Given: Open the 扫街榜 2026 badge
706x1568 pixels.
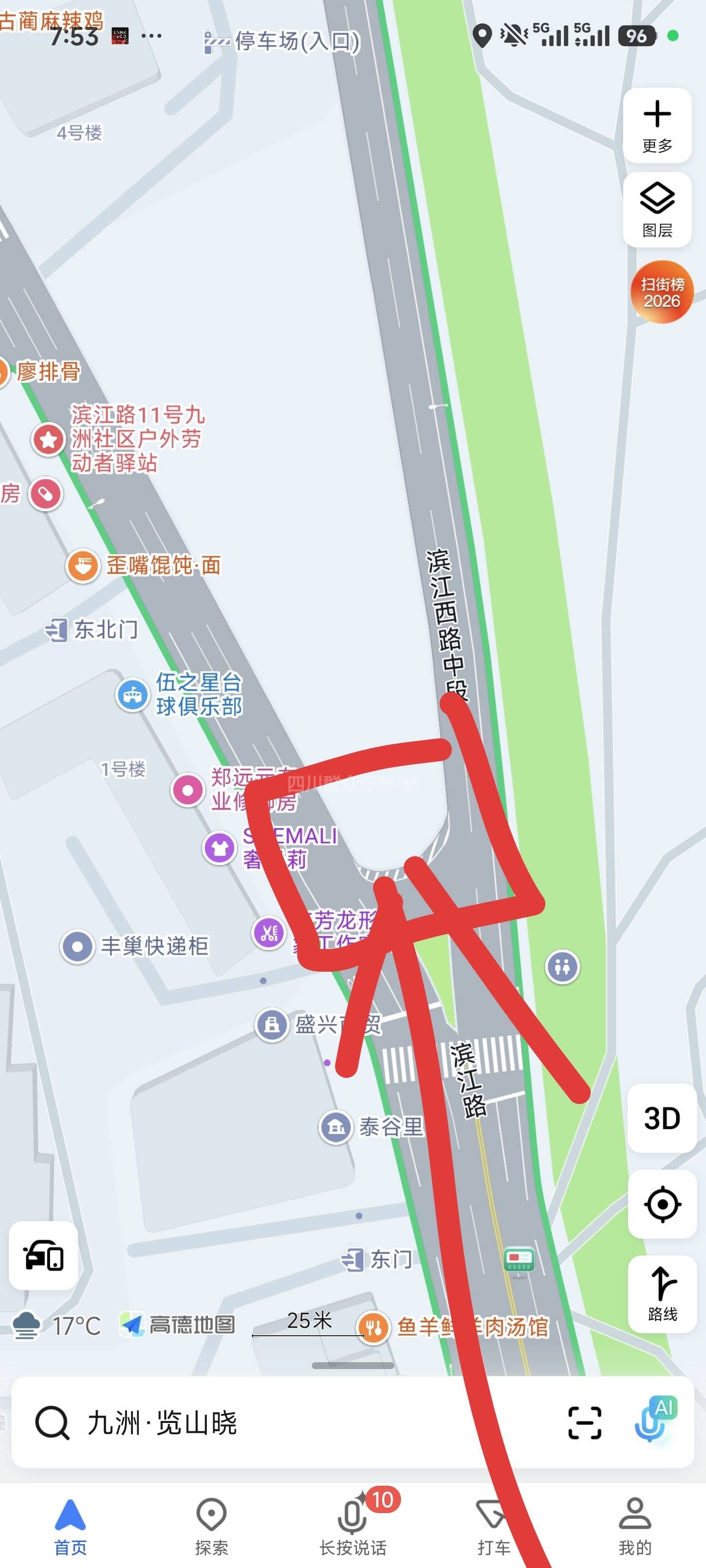Looking at the screenshot, I should click(661, 292).
